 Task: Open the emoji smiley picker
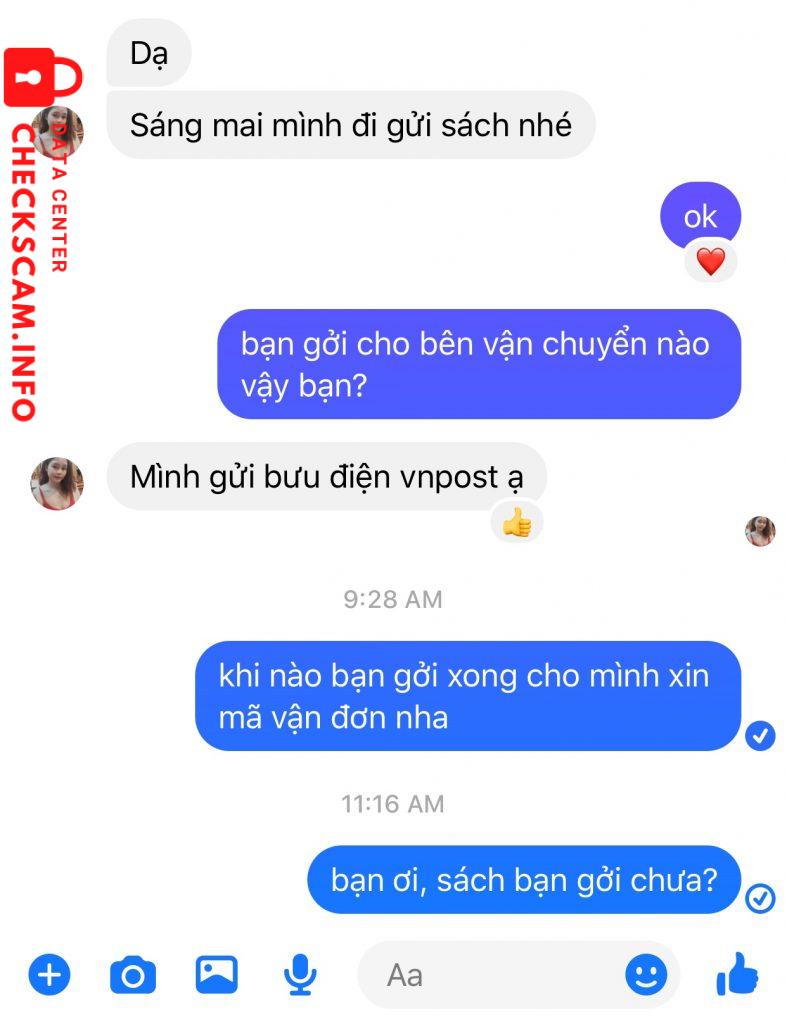pyautogui.click(x=646, y=974)
